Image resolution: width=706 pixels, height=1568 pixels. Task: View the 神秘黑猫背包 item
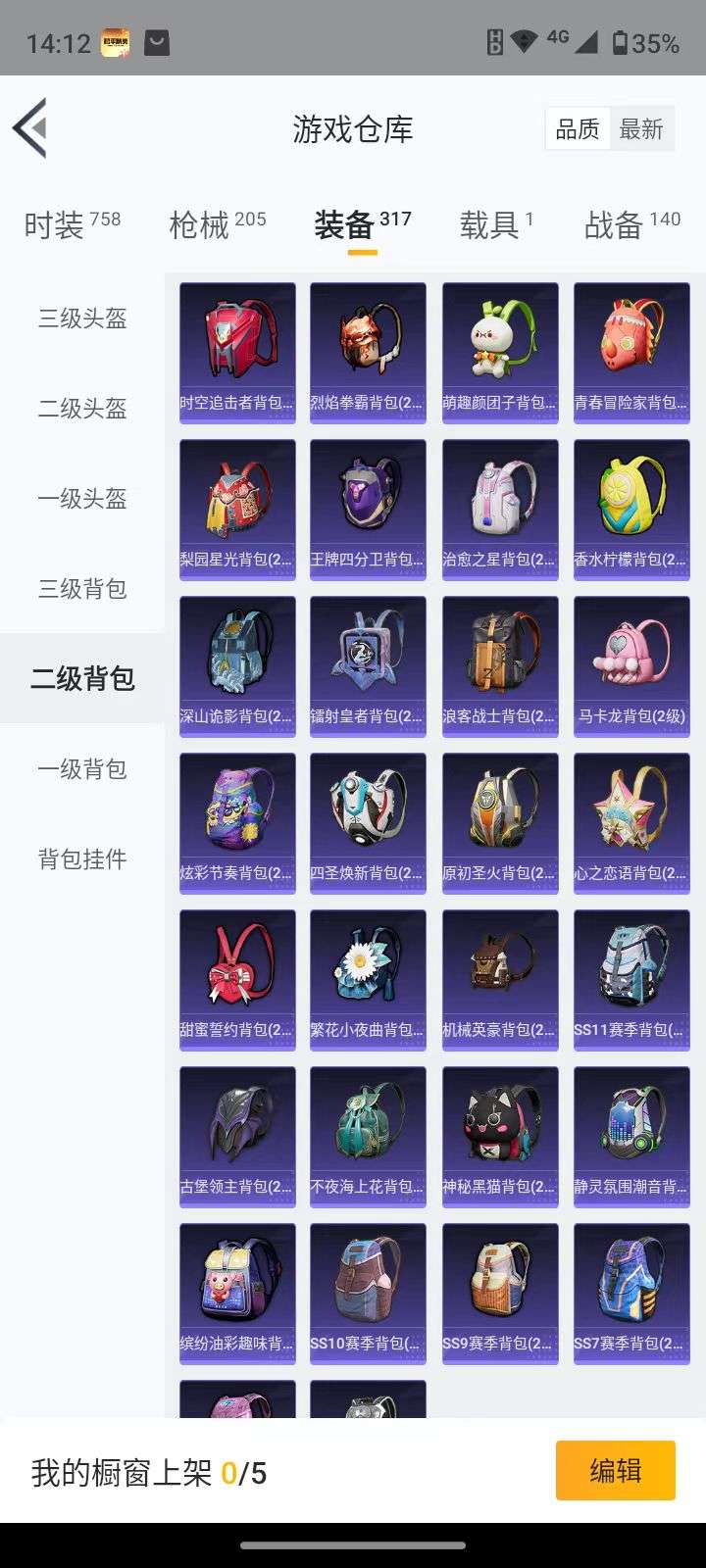pos(500,1137)
